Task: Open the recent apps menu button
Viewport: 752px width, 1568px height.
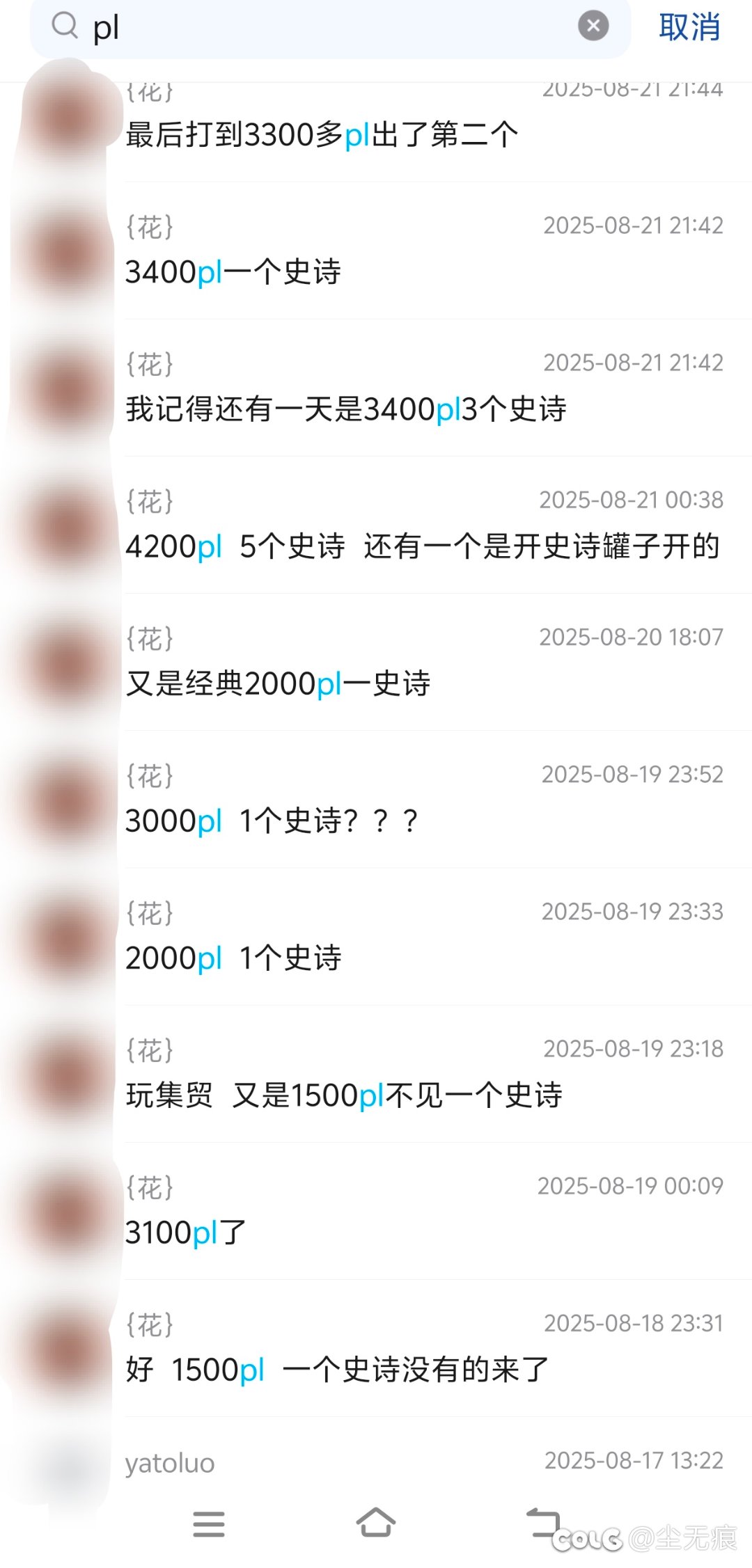Action: [x=209, y=1523]
